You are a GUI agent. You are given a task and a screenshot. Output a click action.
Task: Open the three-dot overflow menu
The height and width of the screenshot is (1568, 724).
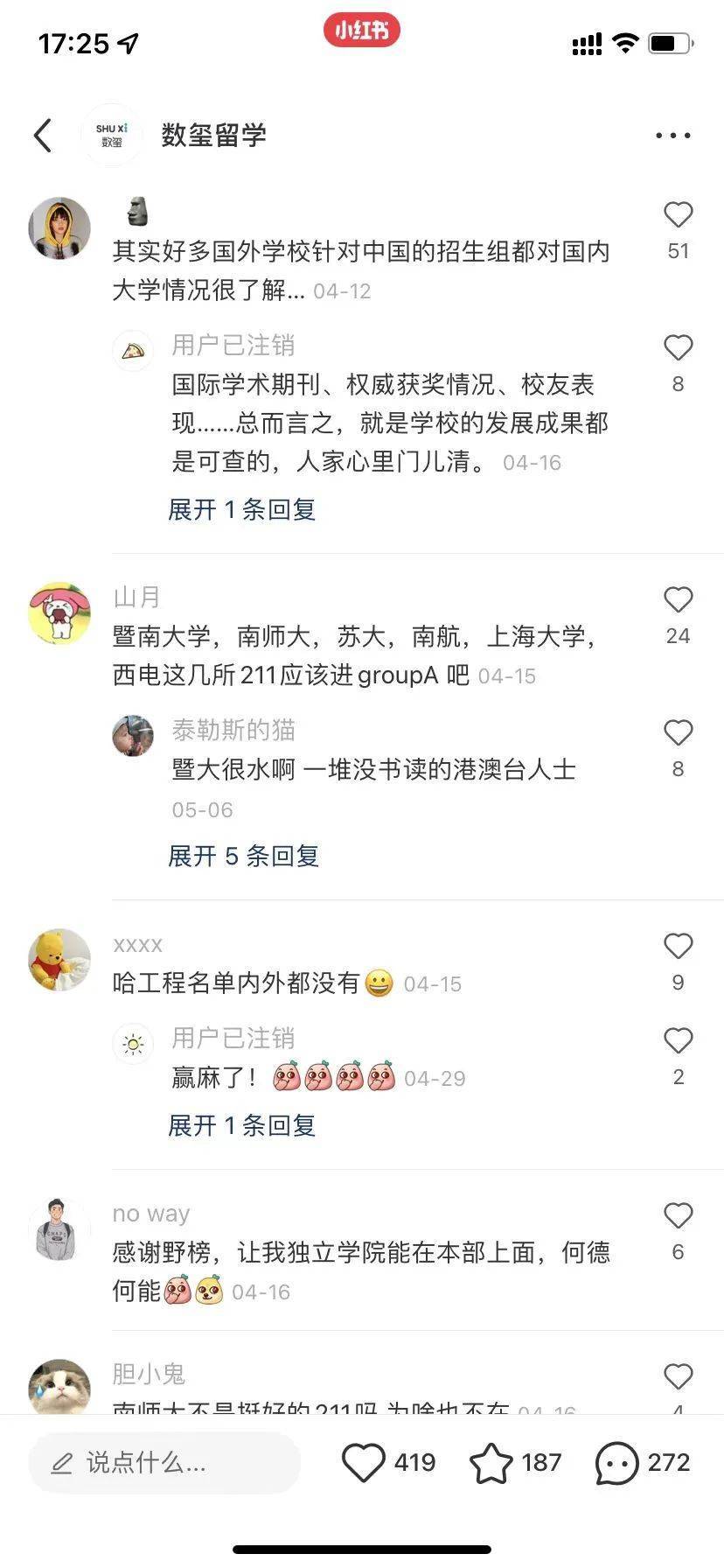[x=672, y=136]
